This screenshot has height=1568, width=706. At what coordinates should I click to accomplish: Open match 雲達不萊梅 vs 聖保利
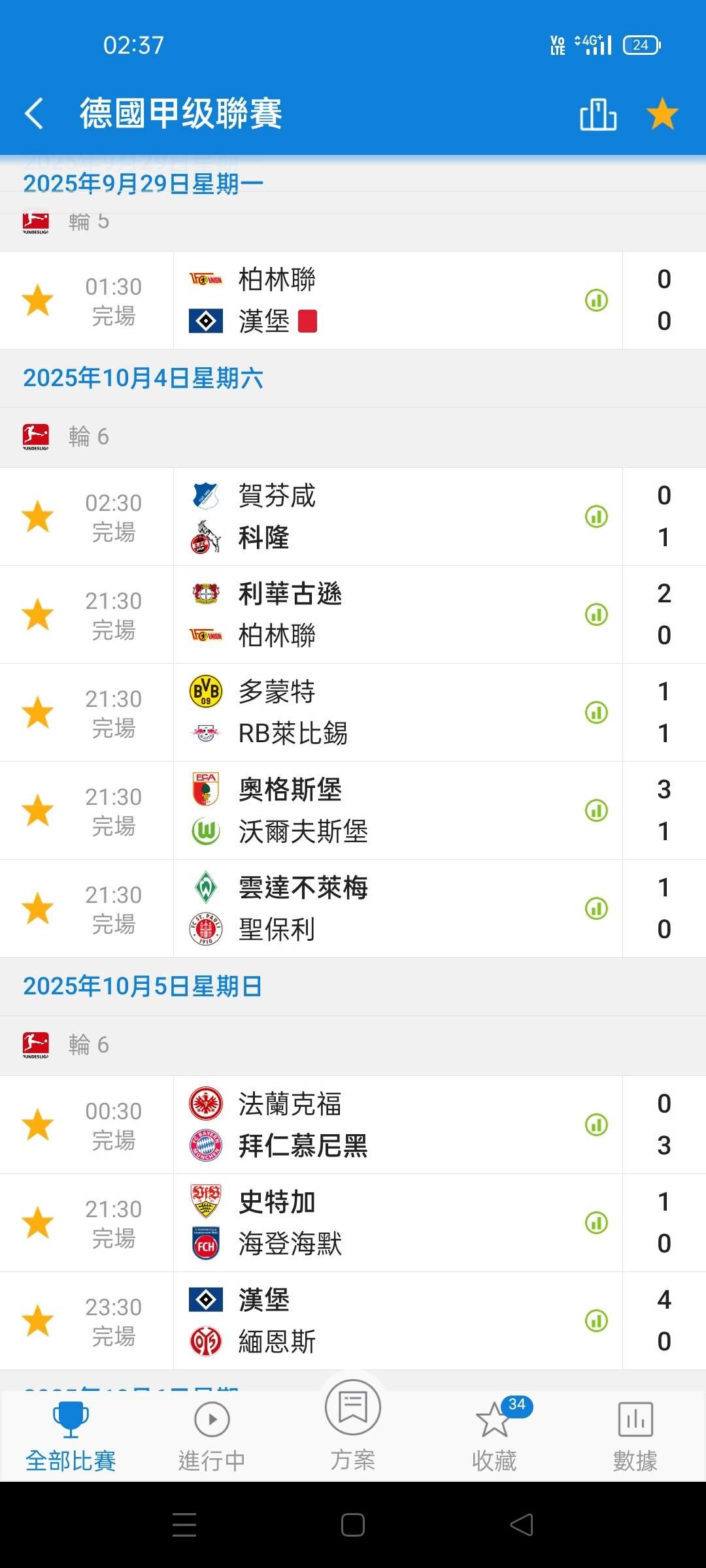tap(392, 909)
